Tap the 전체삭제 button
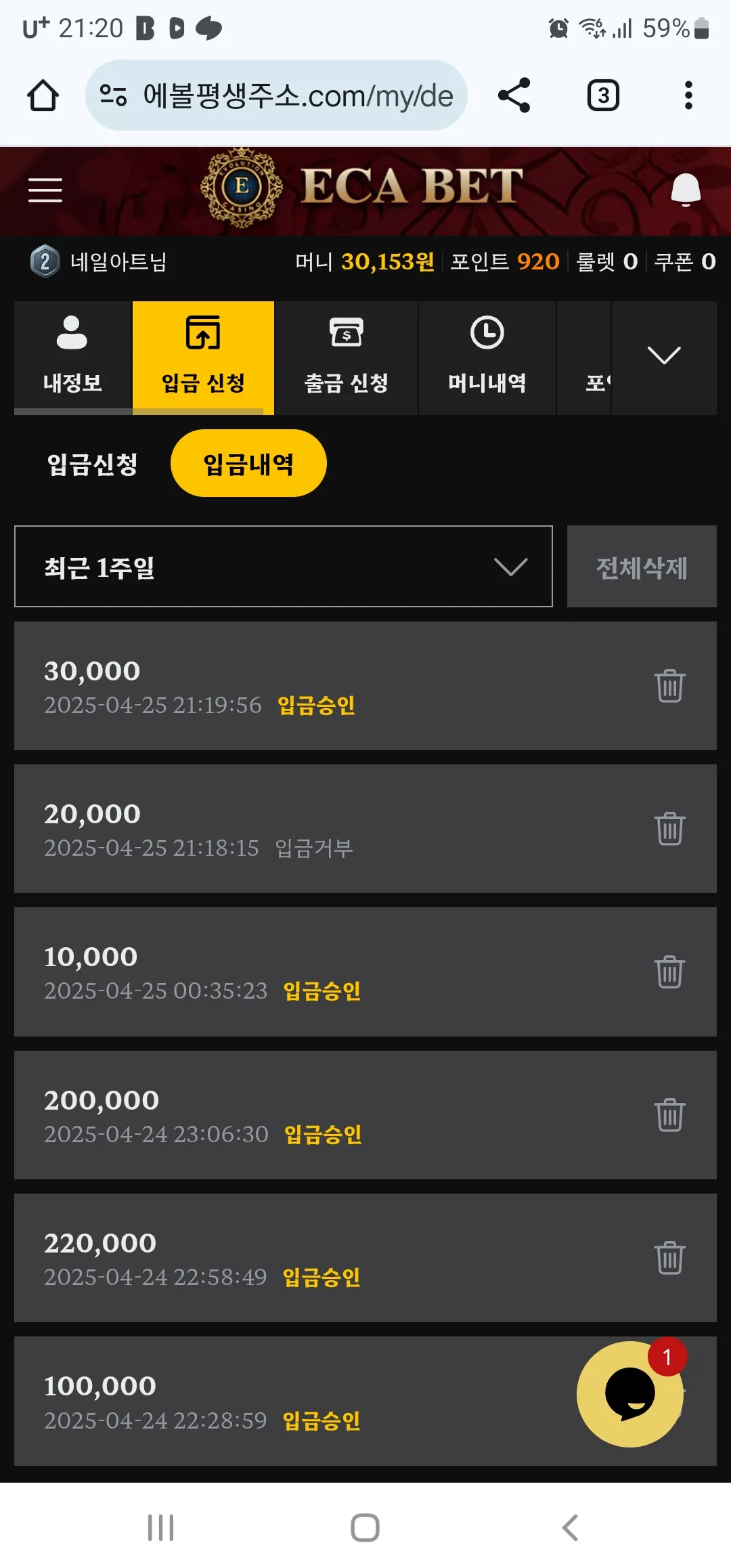The width and height of the screenshot is (731, 1568). point(642,567)
